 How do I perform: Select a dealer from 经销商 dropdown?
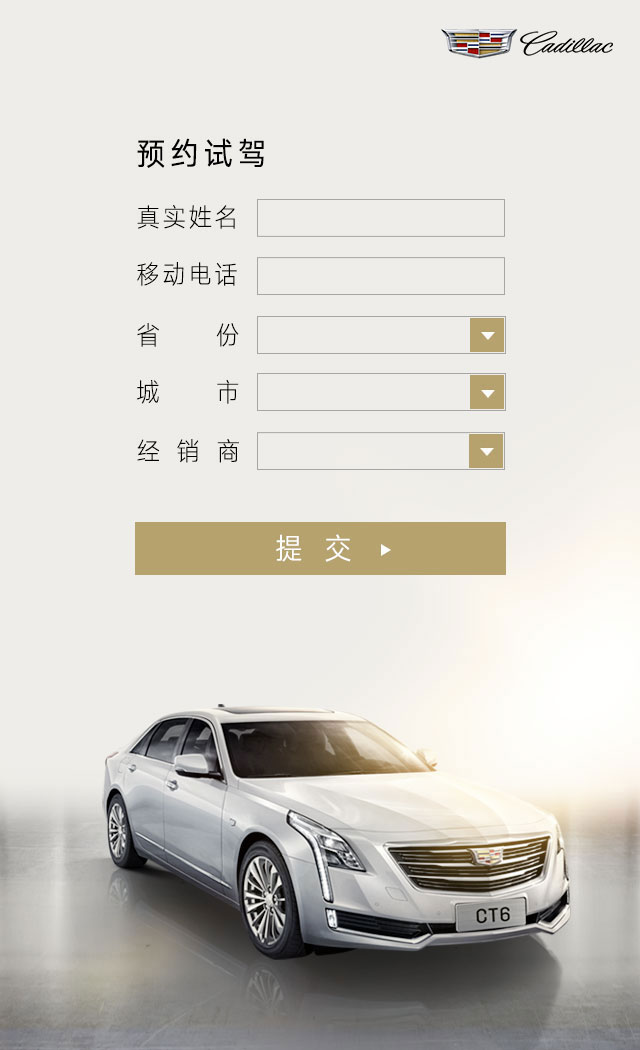(x=381, y=451)
